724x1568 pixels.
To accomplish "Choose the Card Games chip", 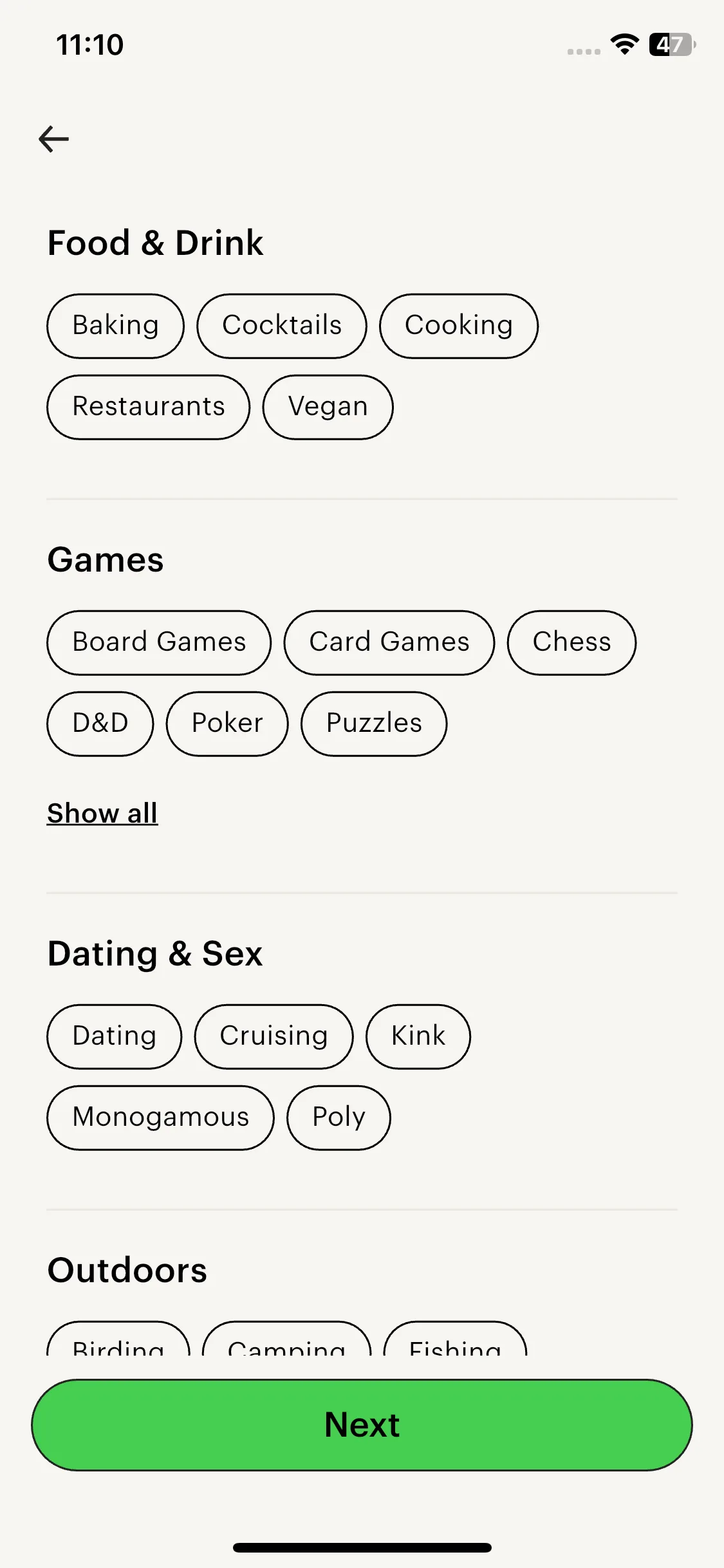I will pyautogui.click(x=389, y=642).
